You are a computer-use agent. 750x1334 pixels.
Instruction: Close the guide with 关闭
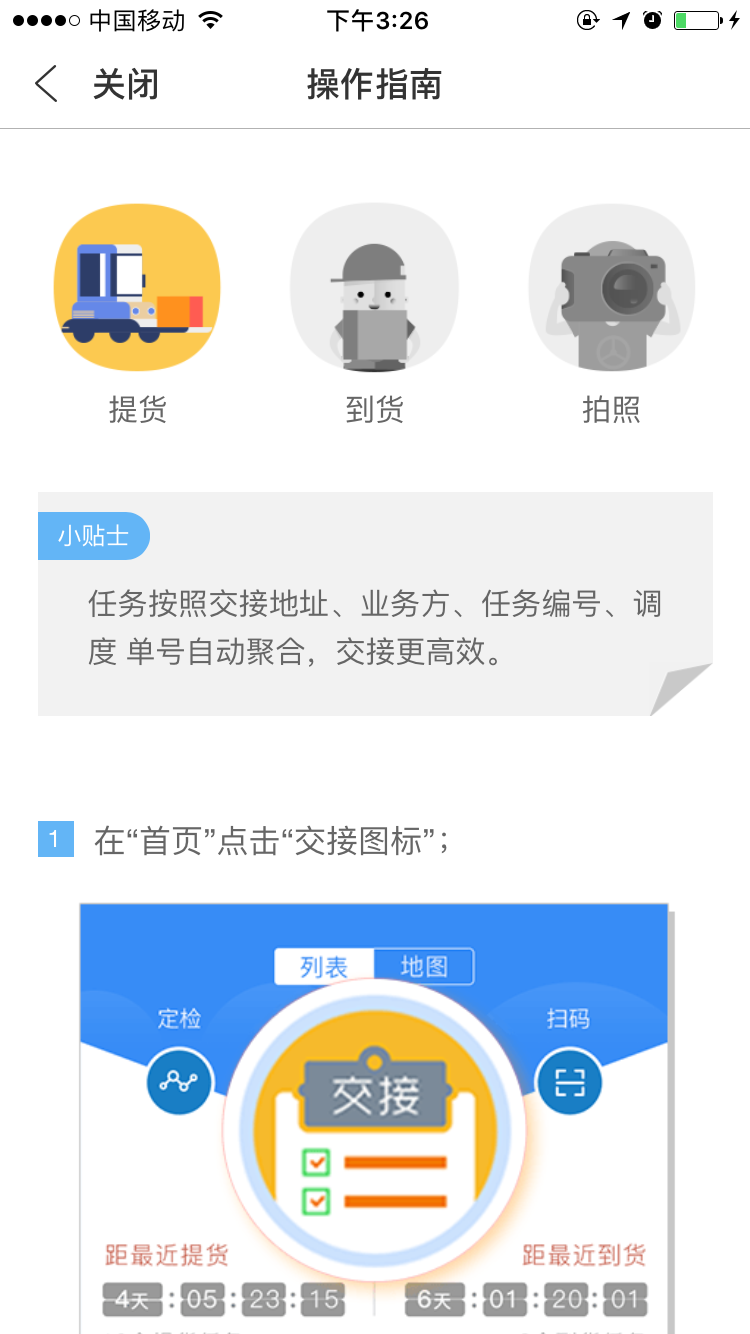click(125, 85)
